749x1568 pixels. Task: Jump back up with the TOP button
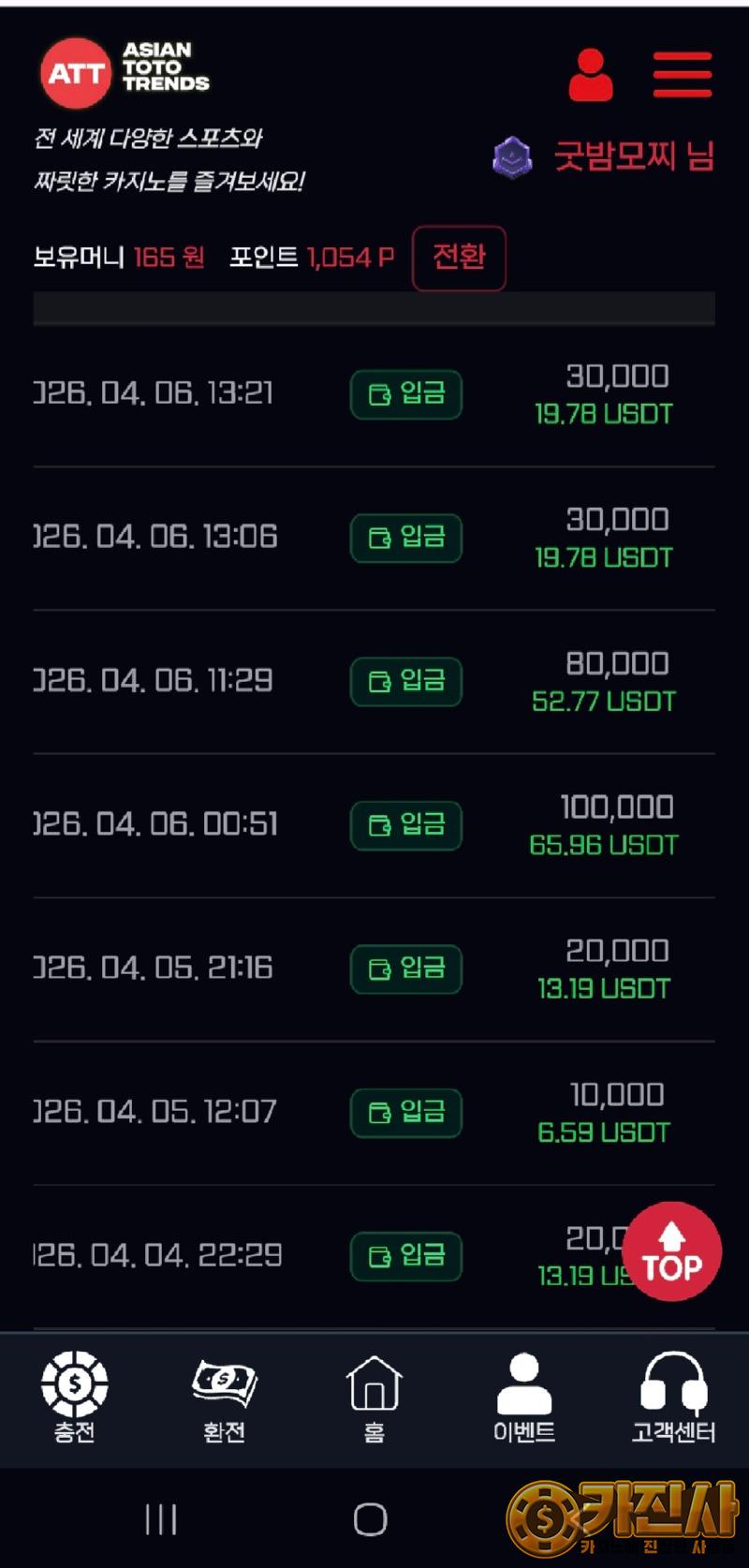tap(671, 1251)
